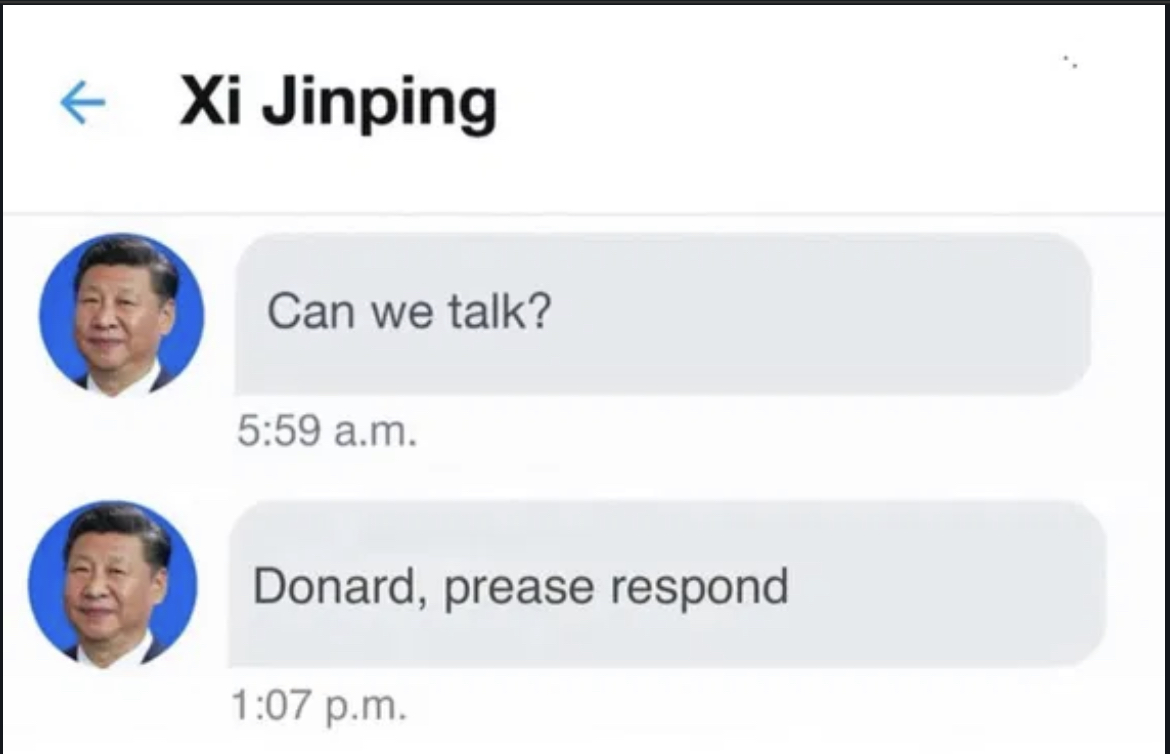Go back from the Xi Jinping conversation
1170x754 pixels.
(83, 103)
